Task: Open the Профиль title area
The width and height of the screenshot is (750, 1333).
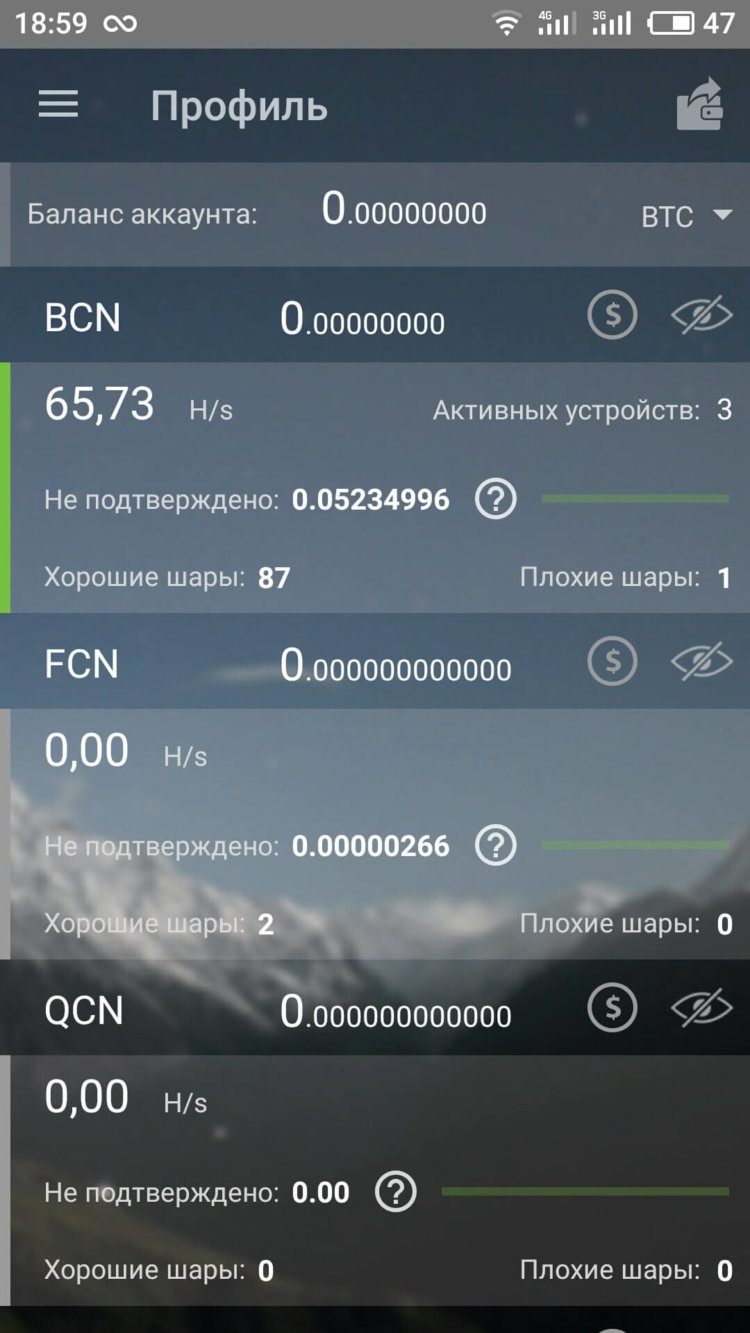Action: [x=238, y=105]
